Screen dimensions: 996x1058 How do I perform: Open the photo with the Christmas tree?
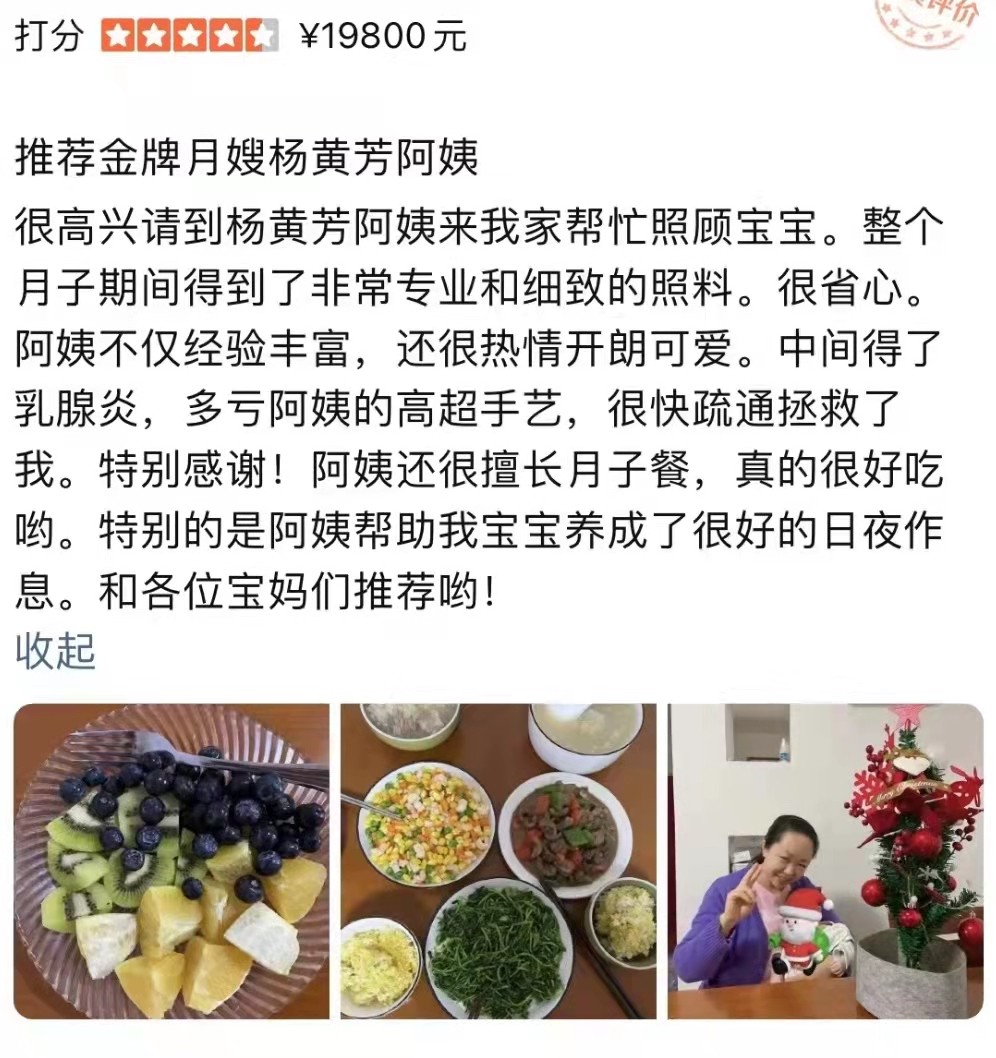825,861
